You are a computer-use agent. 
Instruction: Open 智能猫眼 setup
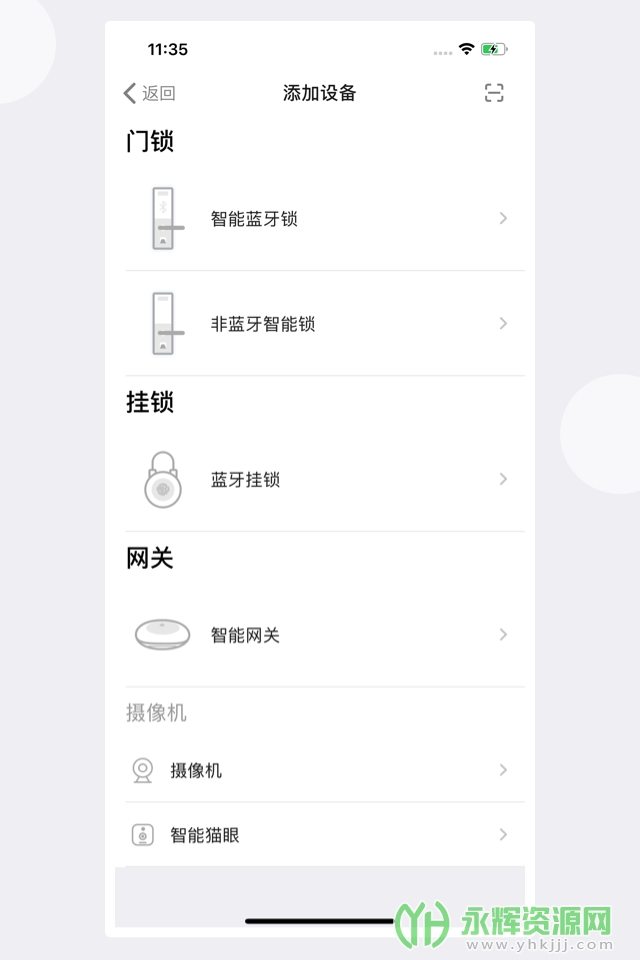click(324, 835)
